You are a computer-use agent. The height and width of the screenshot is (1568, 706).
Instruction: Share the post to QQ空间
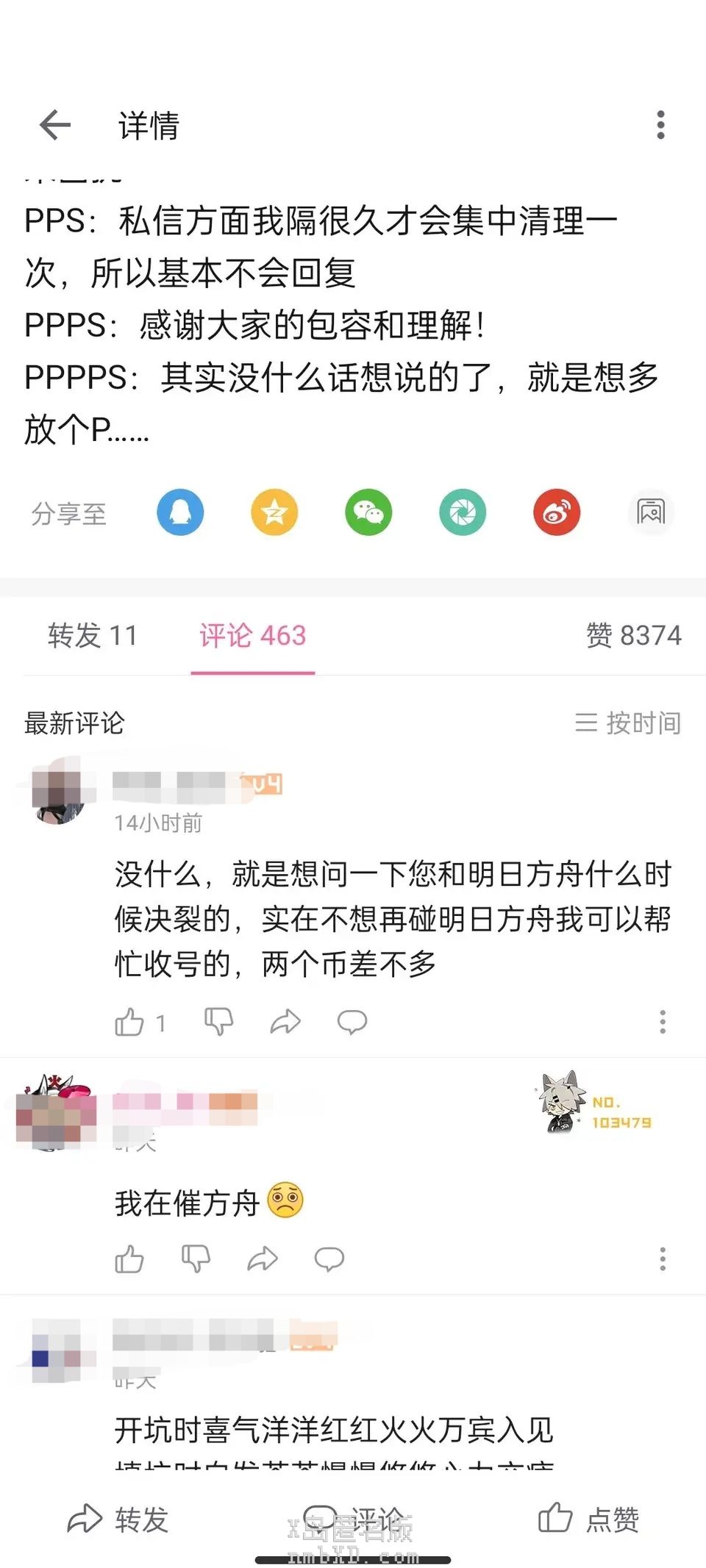coord(274,512)
